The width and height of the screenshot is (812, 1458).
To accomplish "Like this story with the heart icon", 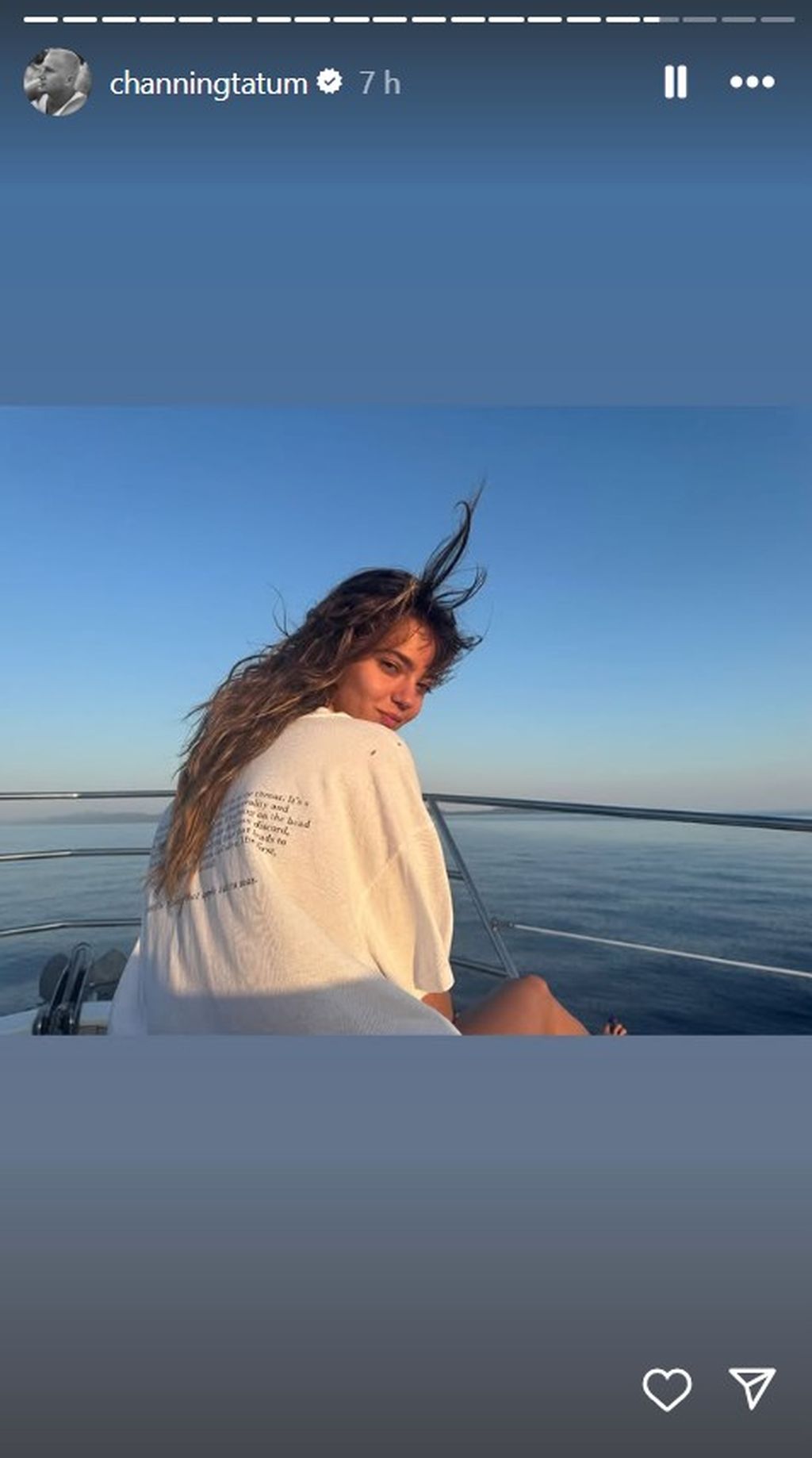I will 666,1389.
